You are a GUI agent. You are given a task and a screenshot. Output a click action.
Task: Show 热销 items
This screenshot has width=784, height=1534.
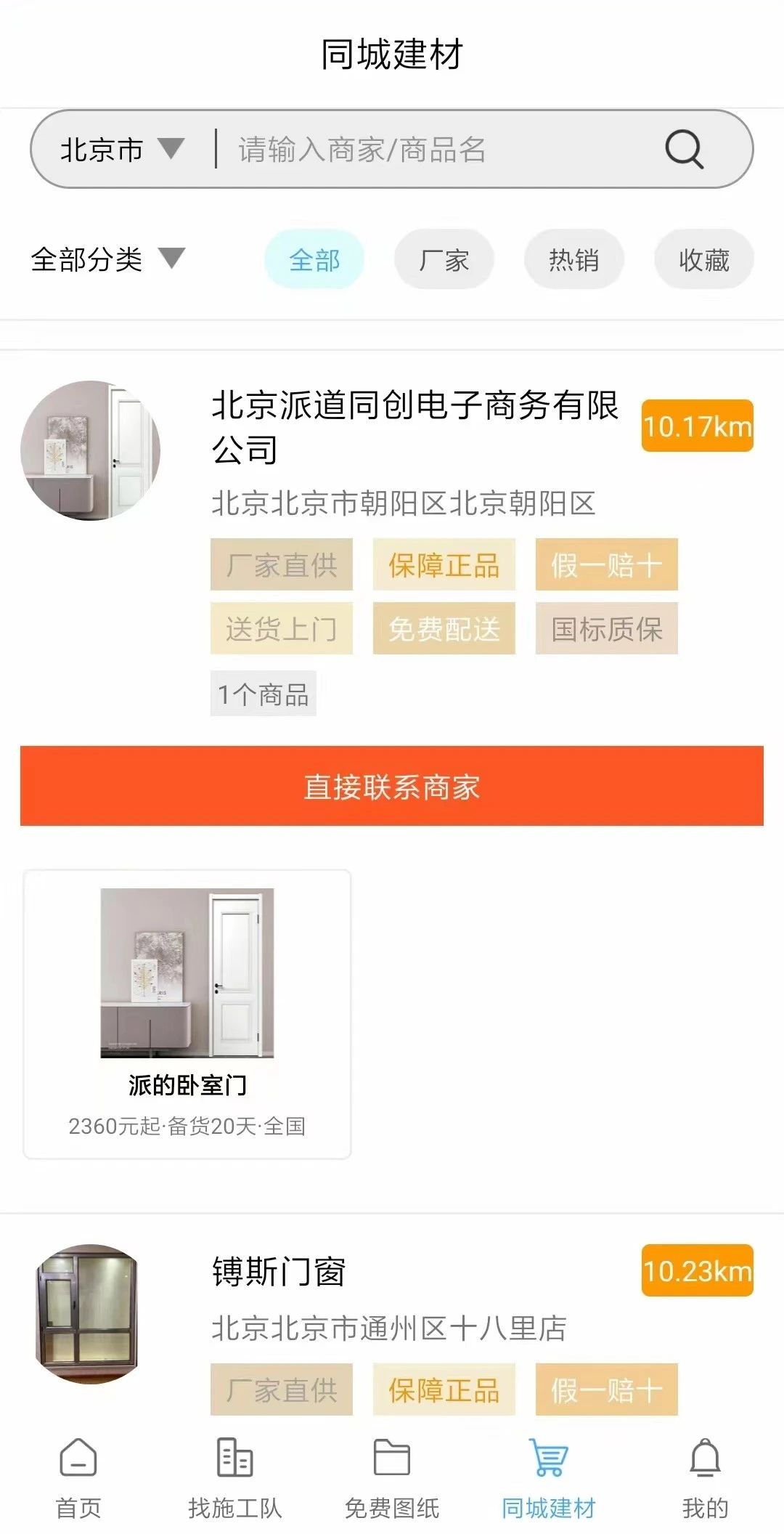click(x=573, y=259)
